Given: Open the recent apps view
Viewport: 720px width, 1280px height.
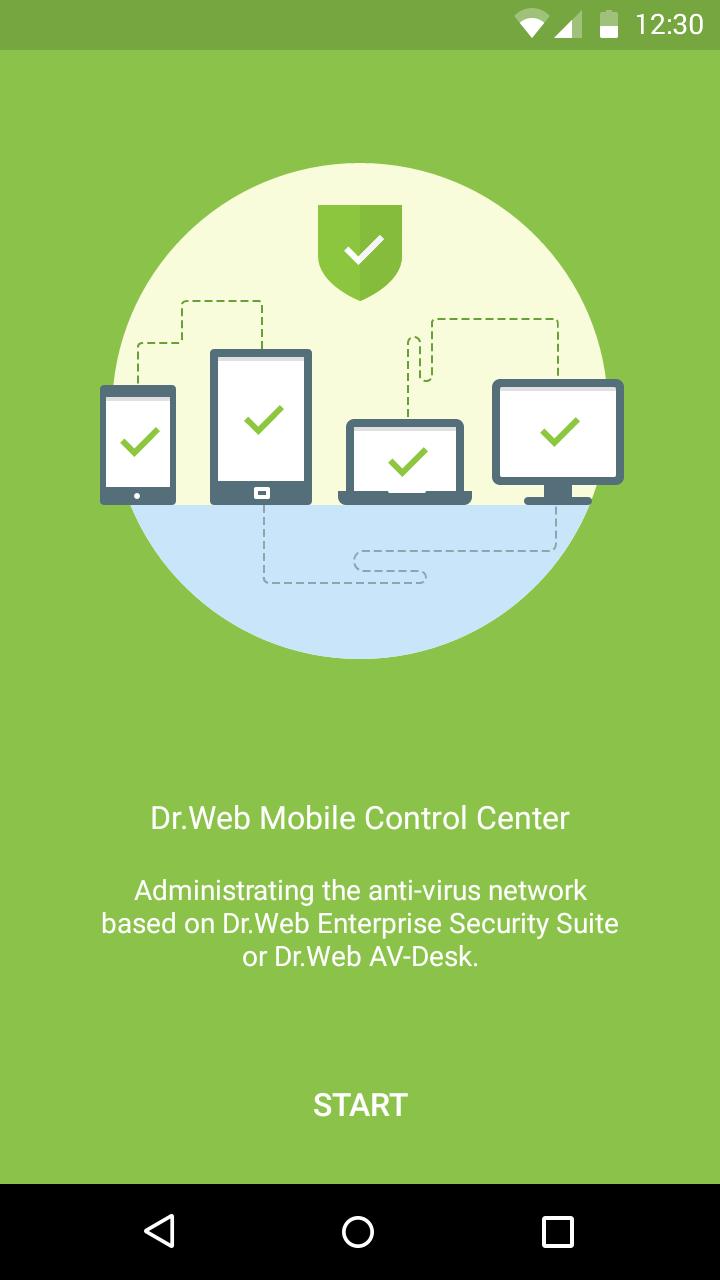Looking at the screenshot, I should [x=558, y=1231].
